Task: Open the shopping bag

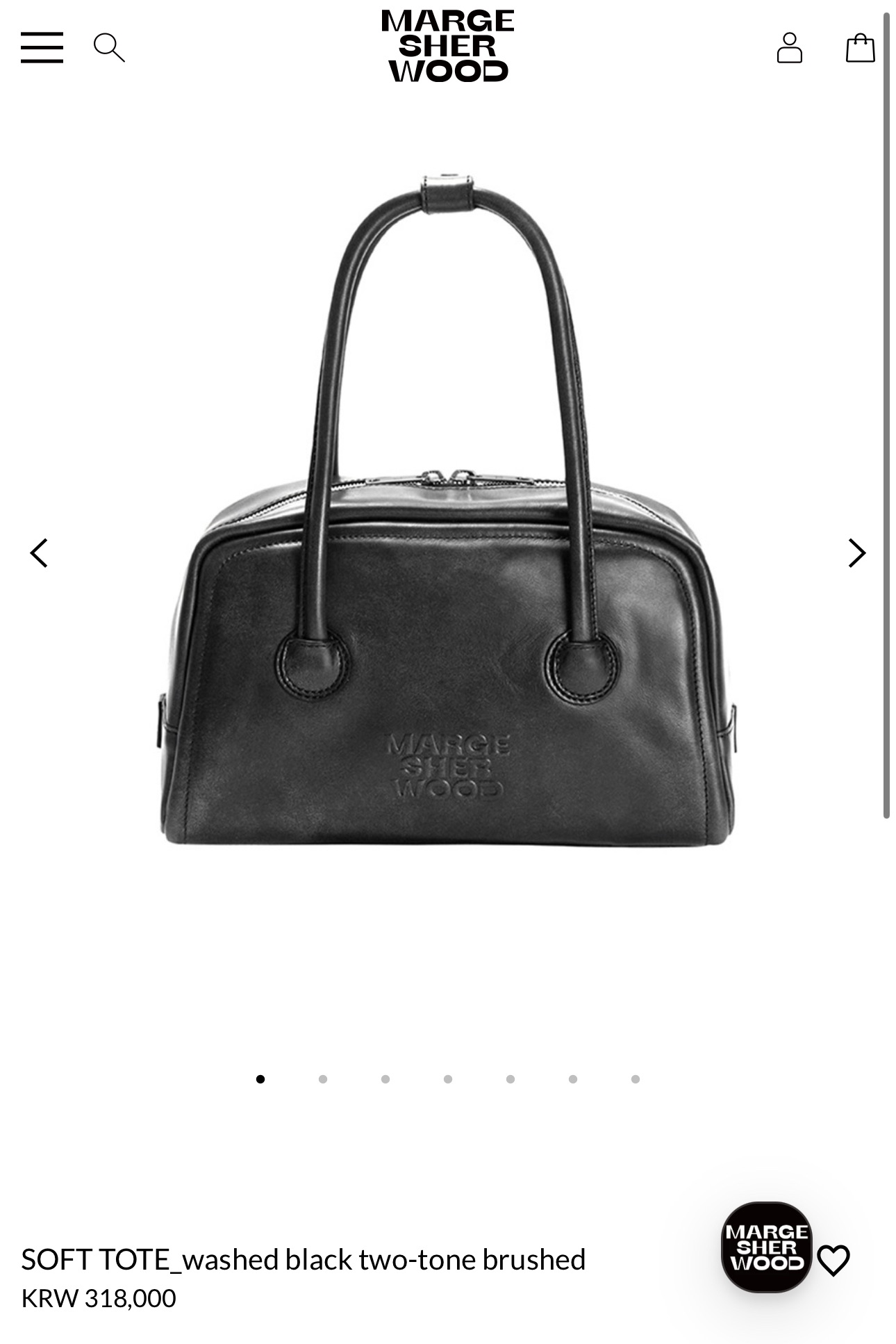Action: [x=860, y=48]
